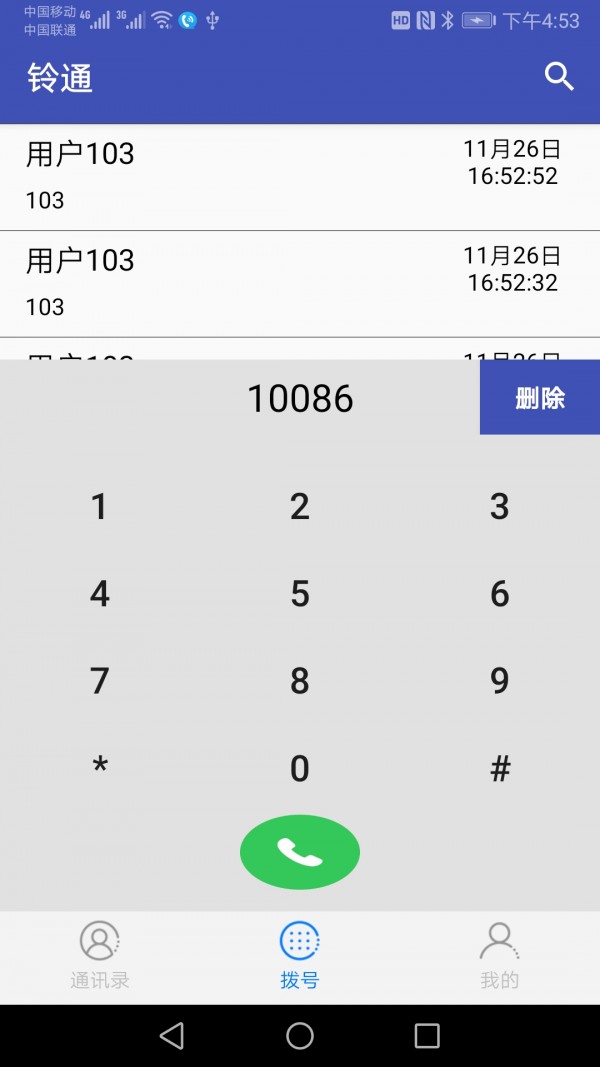600x1067 pixels.
Task: Enter digit 5 on the keypad
Action: [300, 594]
